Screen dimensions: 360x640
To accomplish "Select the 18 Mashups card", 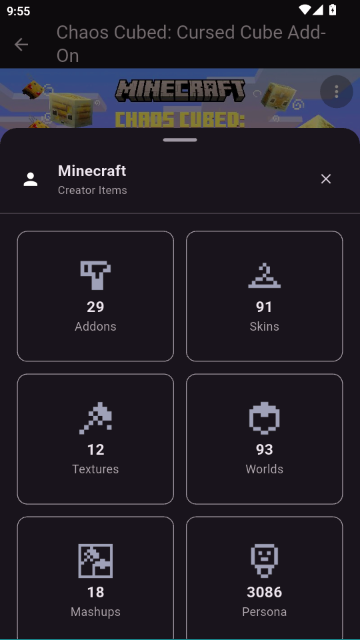I will click(96, 578).
